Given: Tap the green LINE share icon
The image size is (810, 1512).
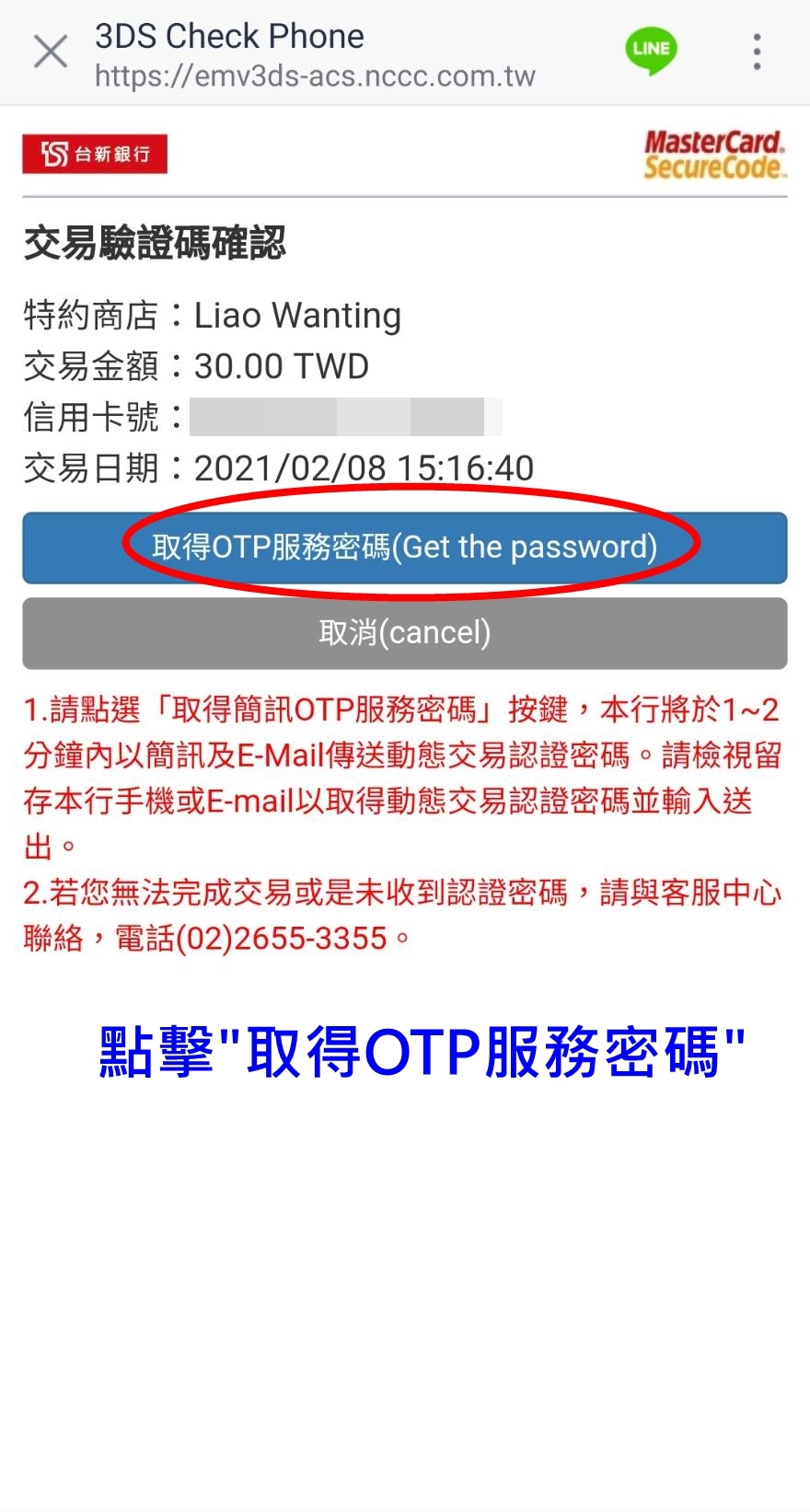Looking at the screenshot, I should tap(651, 50).
